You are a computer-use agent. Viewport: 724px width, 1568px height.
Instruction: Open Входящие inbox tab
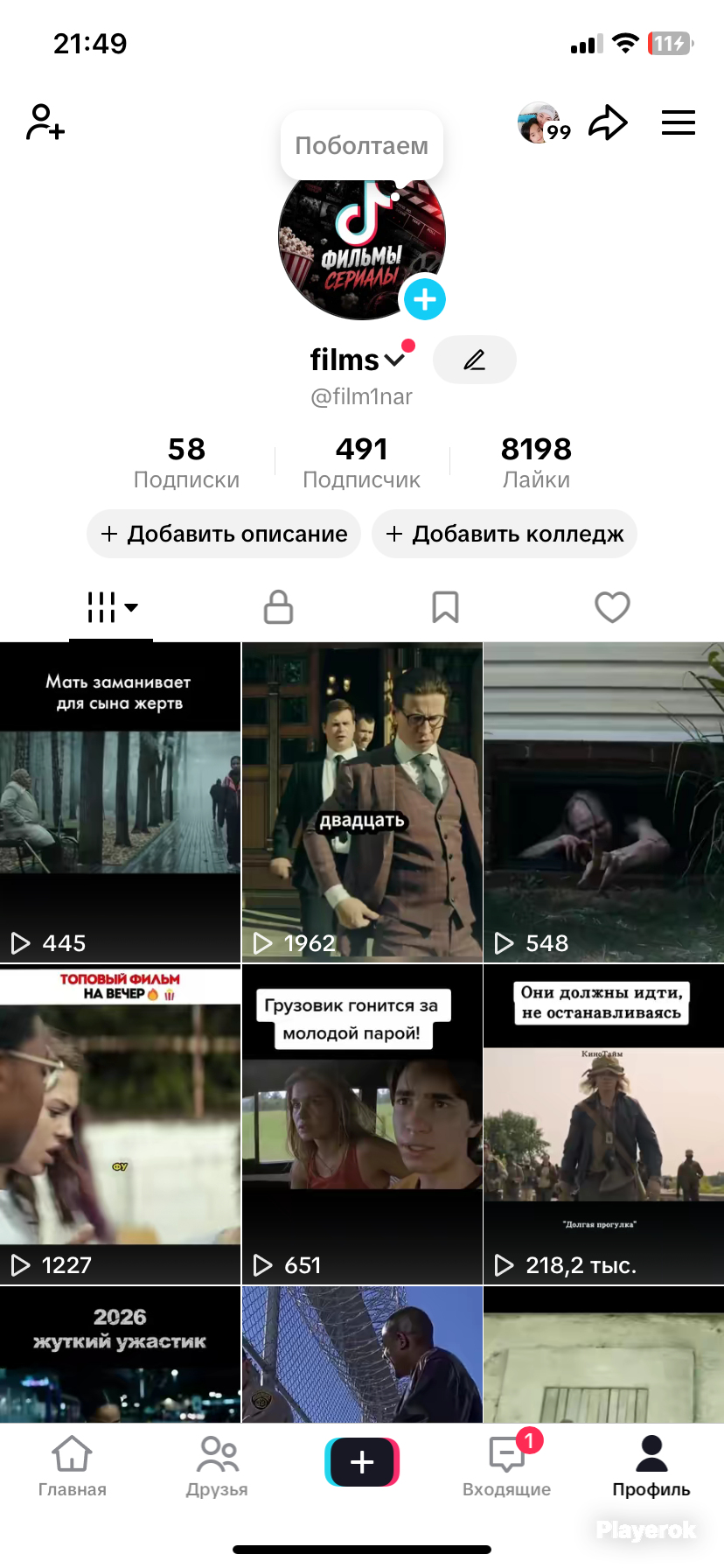(507, 1467)
